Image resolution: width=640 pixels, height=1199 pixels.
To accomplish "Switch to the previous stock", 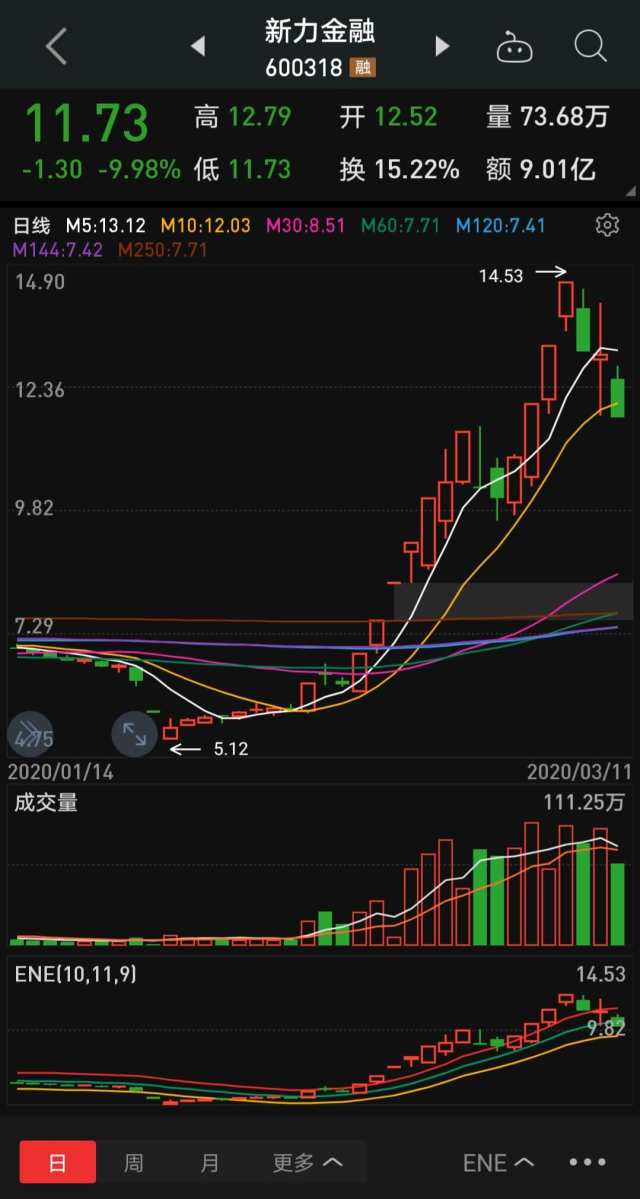I will pos(198,46).
